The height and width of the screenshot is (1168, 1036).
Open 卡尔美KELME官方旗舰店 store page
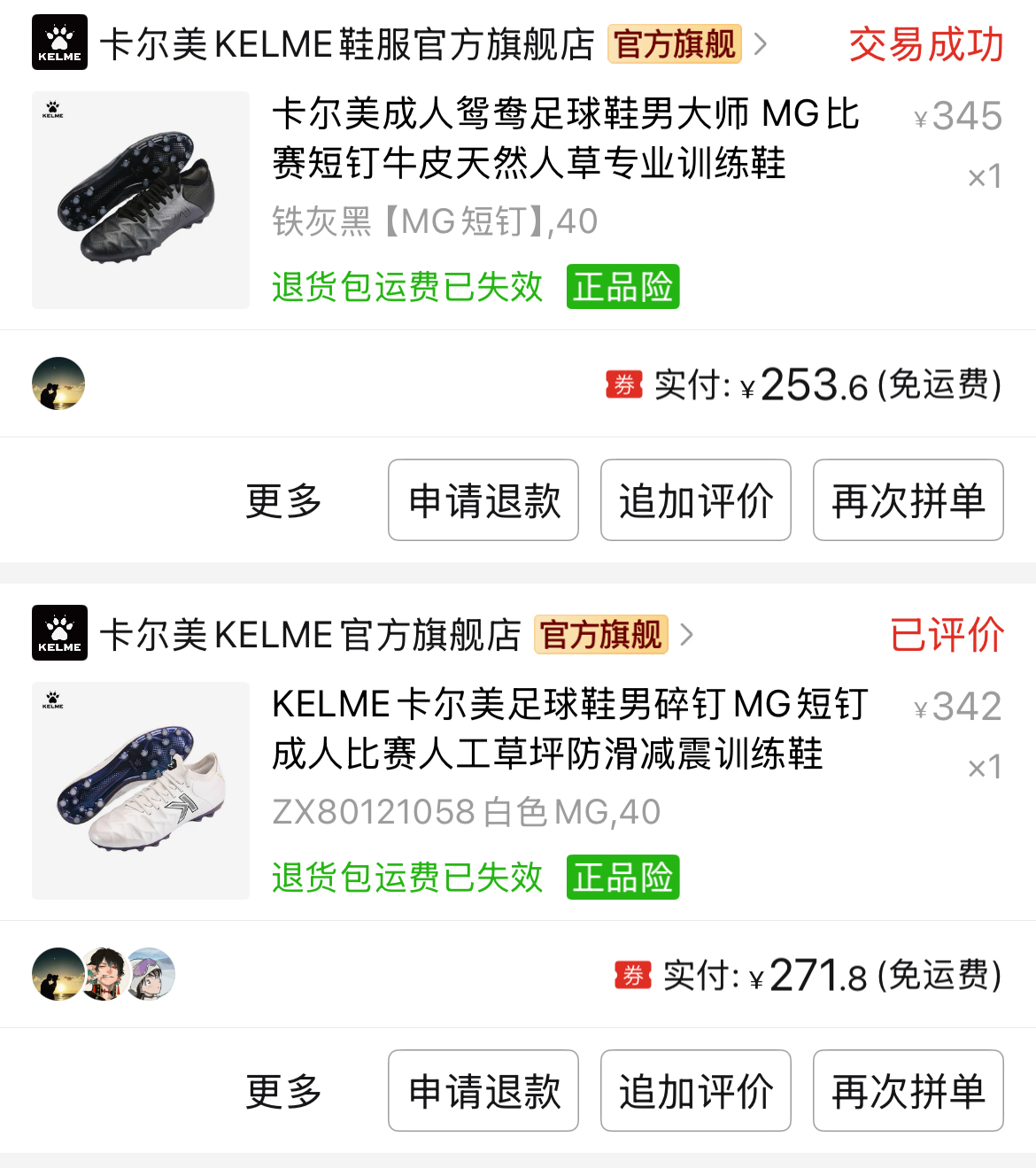(x=310, y=634)
